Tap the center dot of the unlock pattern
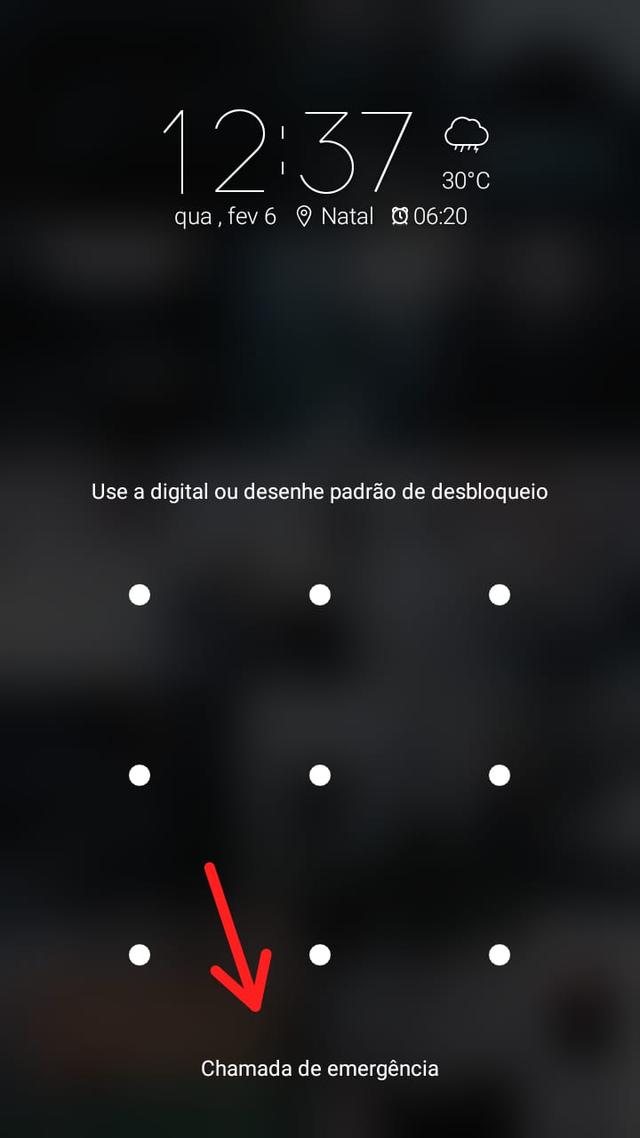Screen dimensions: 640x1138 [319, 775]
